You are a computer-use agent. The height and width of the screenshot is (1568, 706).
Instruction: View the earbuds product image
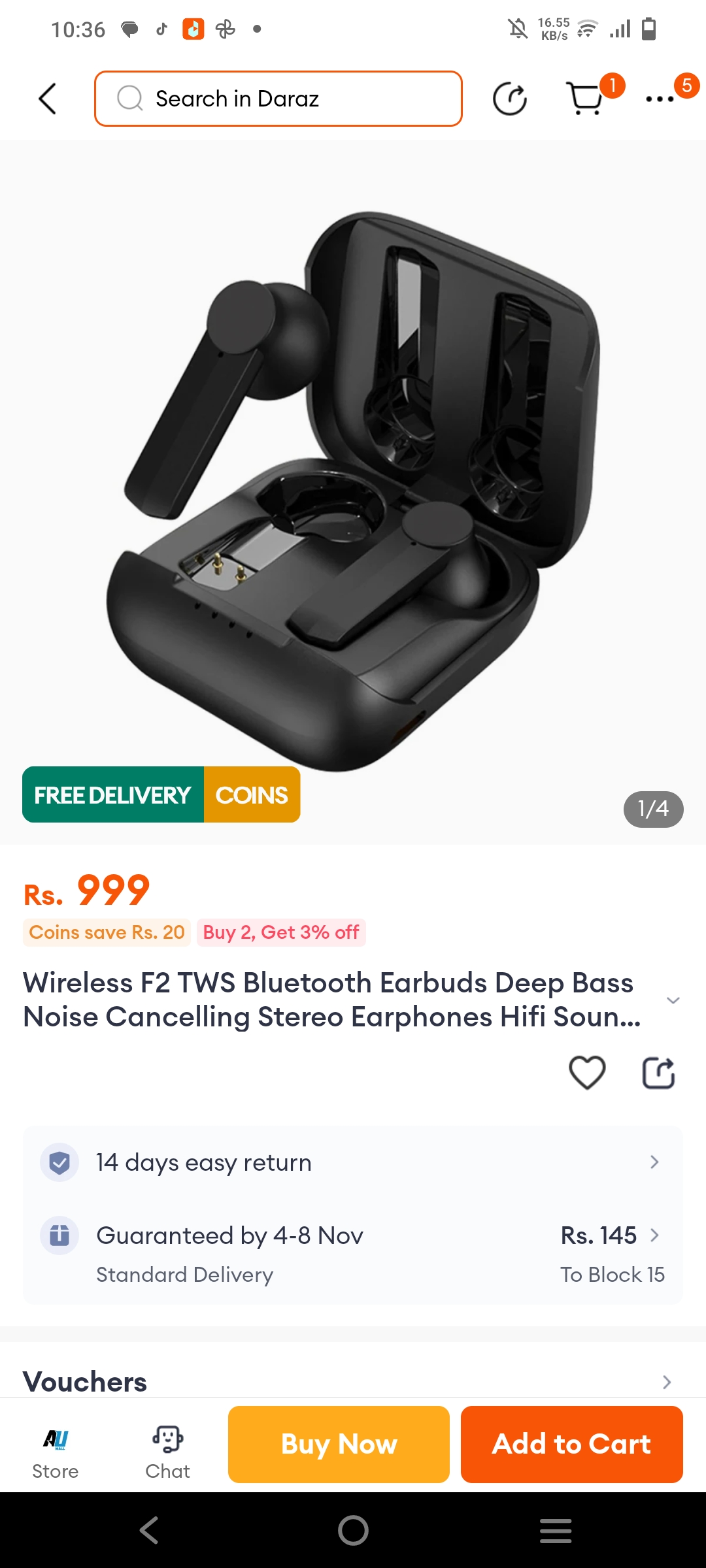353,490
